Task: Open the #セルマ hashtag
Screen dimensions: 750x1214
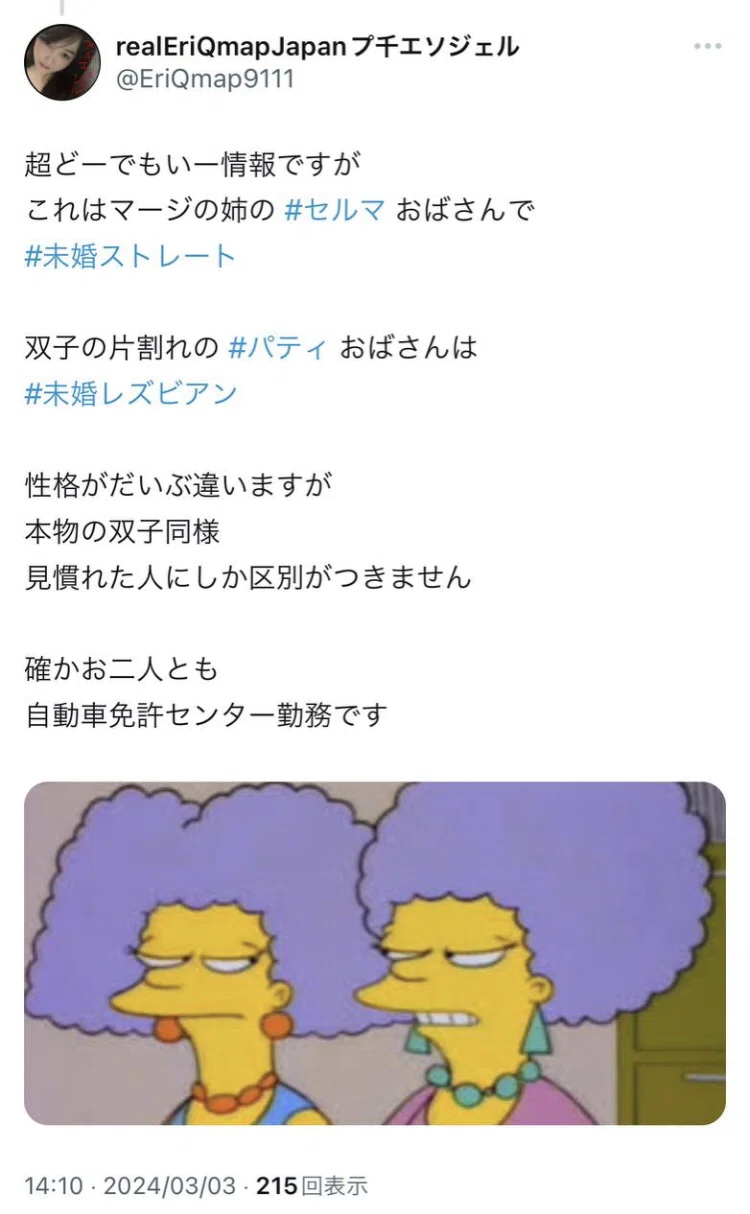Action: click(335, 210)
